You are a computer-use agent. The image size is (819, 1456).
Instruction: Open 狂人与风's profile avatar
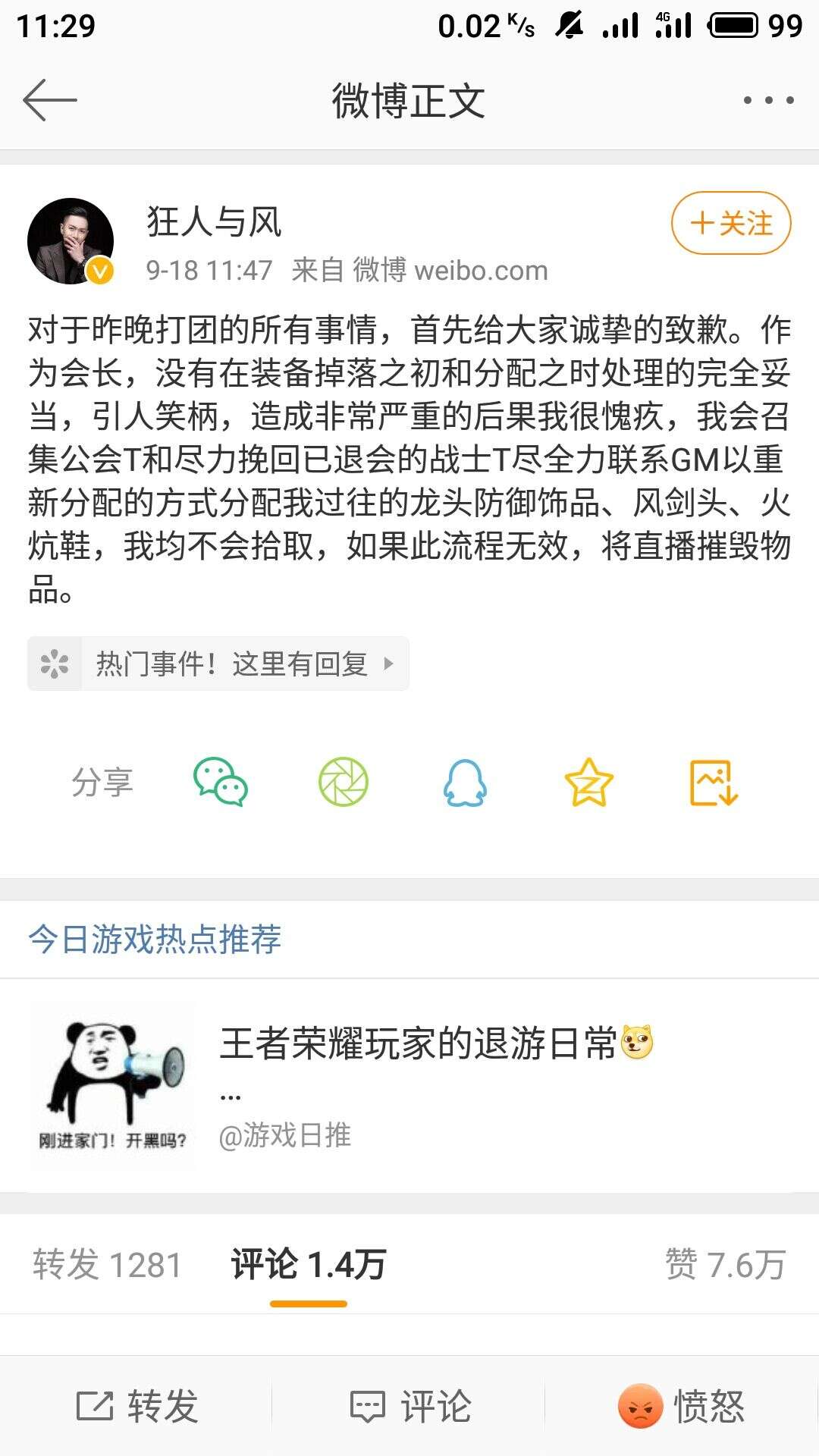pos(71,241)
